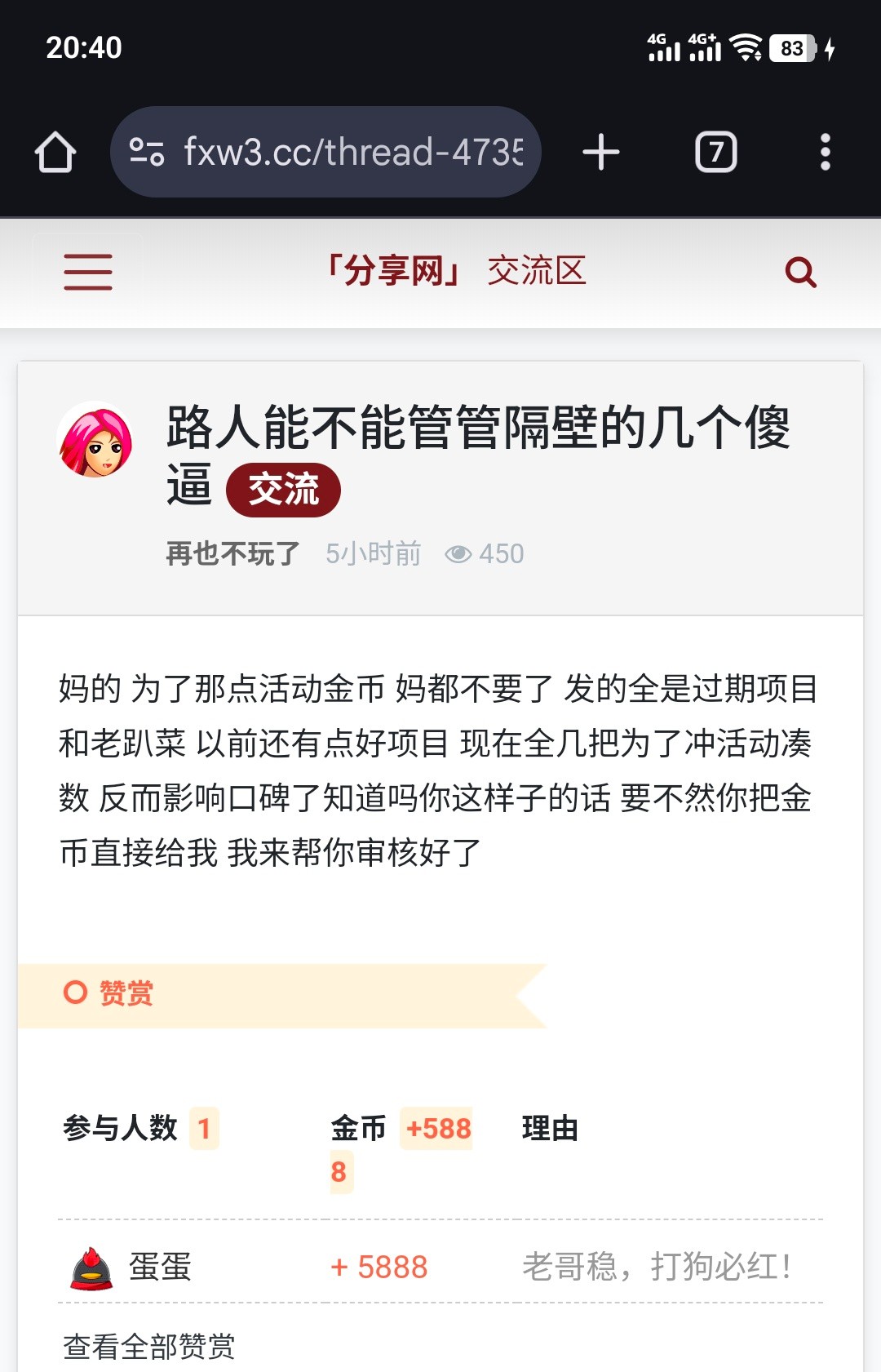Tap the fxw3.cc address bar
881x1372 pixels.
[326, 153]
